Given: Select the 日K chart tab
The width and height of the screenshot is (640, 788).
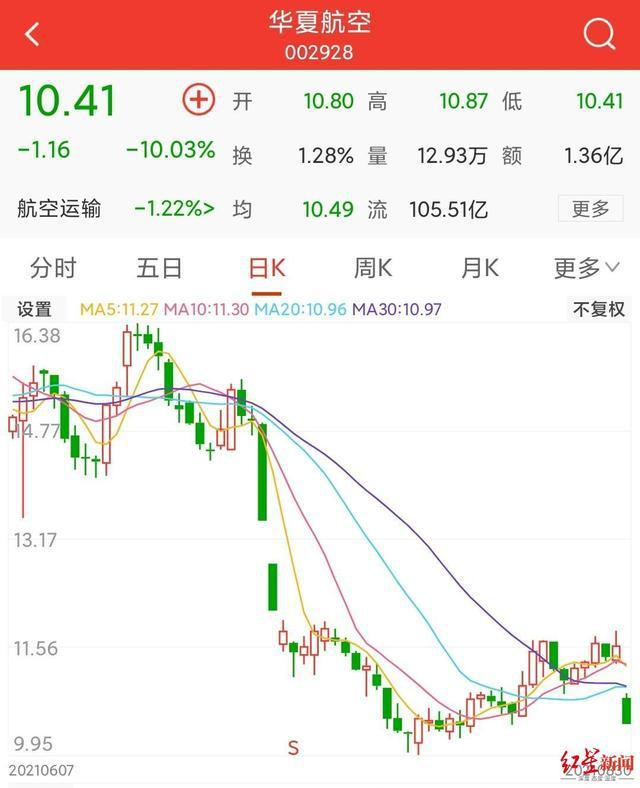Looking at the screenshot, I should (x=267, y=268).
